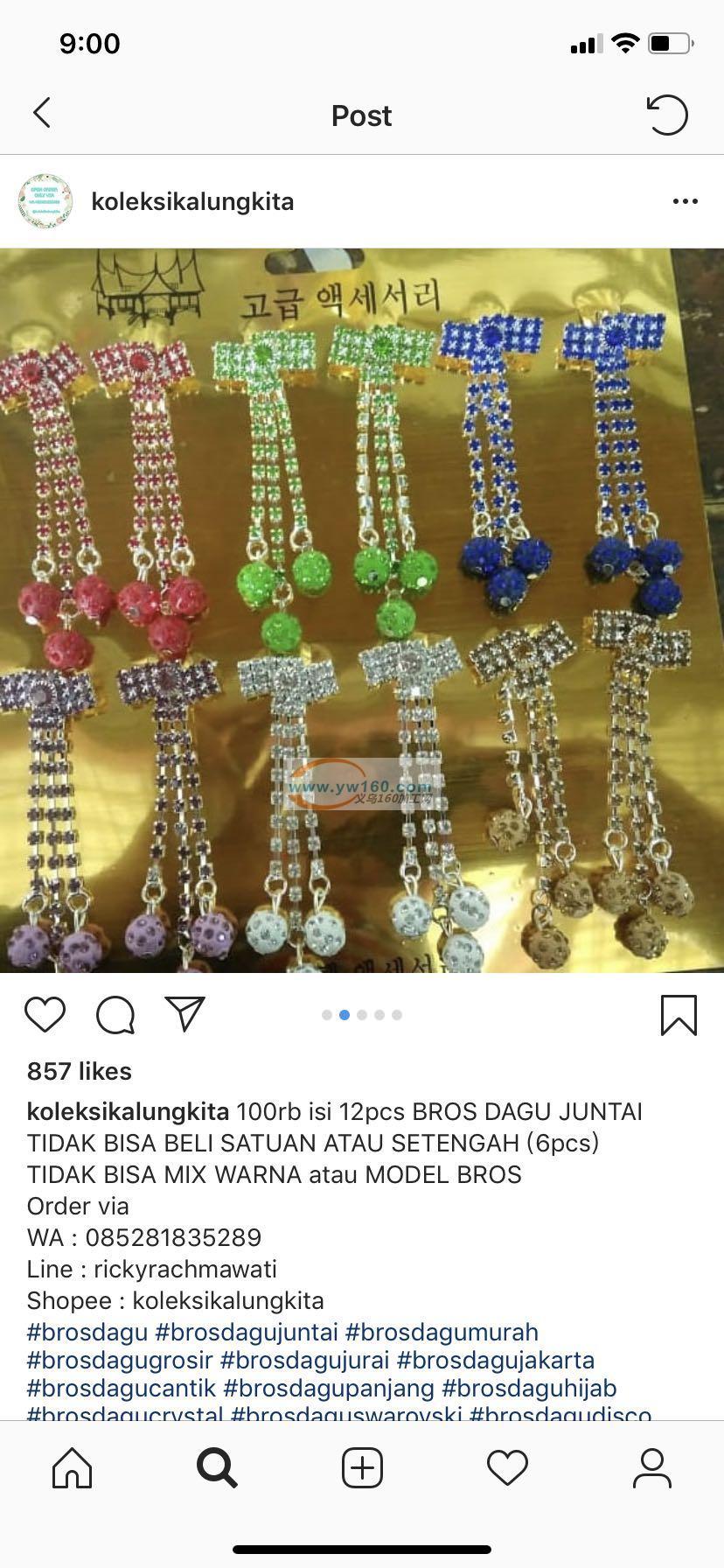724x1568 pixels.
Task: Open hashtag #brosdagumurah
Action: click(x=442, y=1333)
